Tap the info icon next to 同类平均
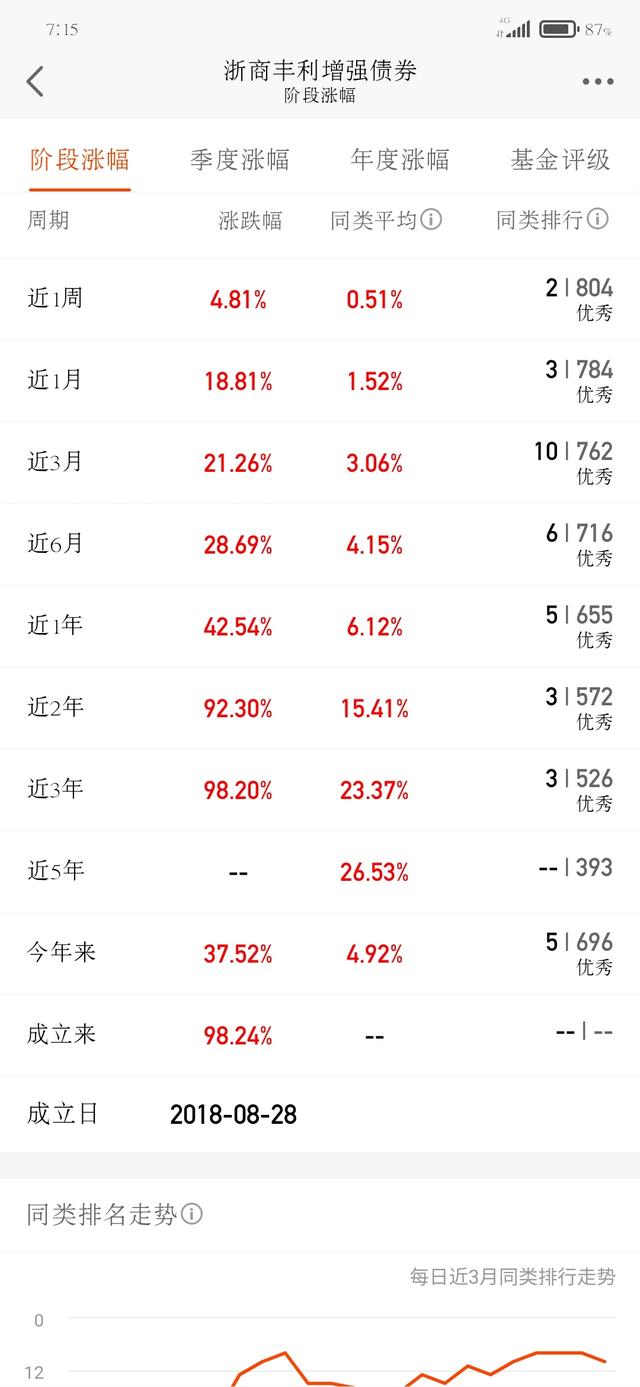The image size is (640, 1387). coord(431,219)
